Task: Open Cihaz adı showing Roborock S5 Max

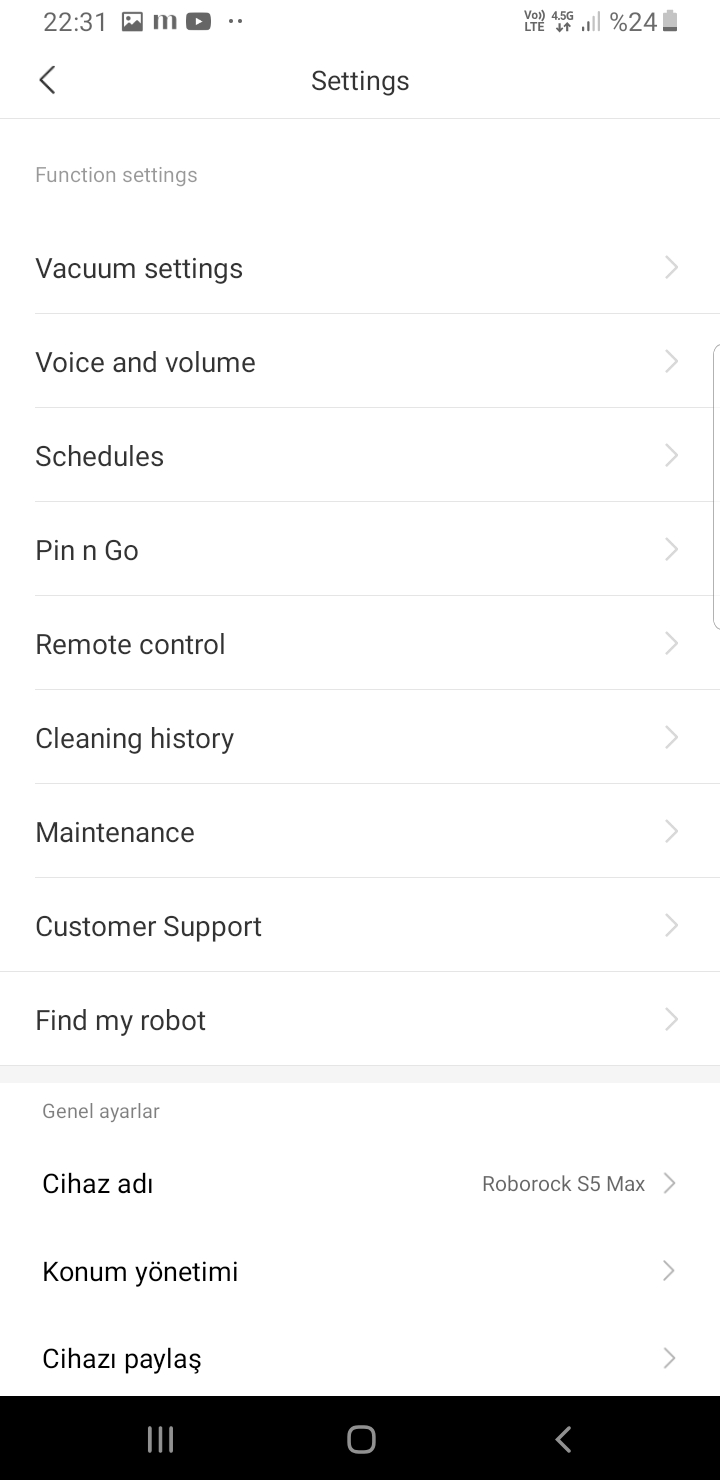Action: [360, 1184]
